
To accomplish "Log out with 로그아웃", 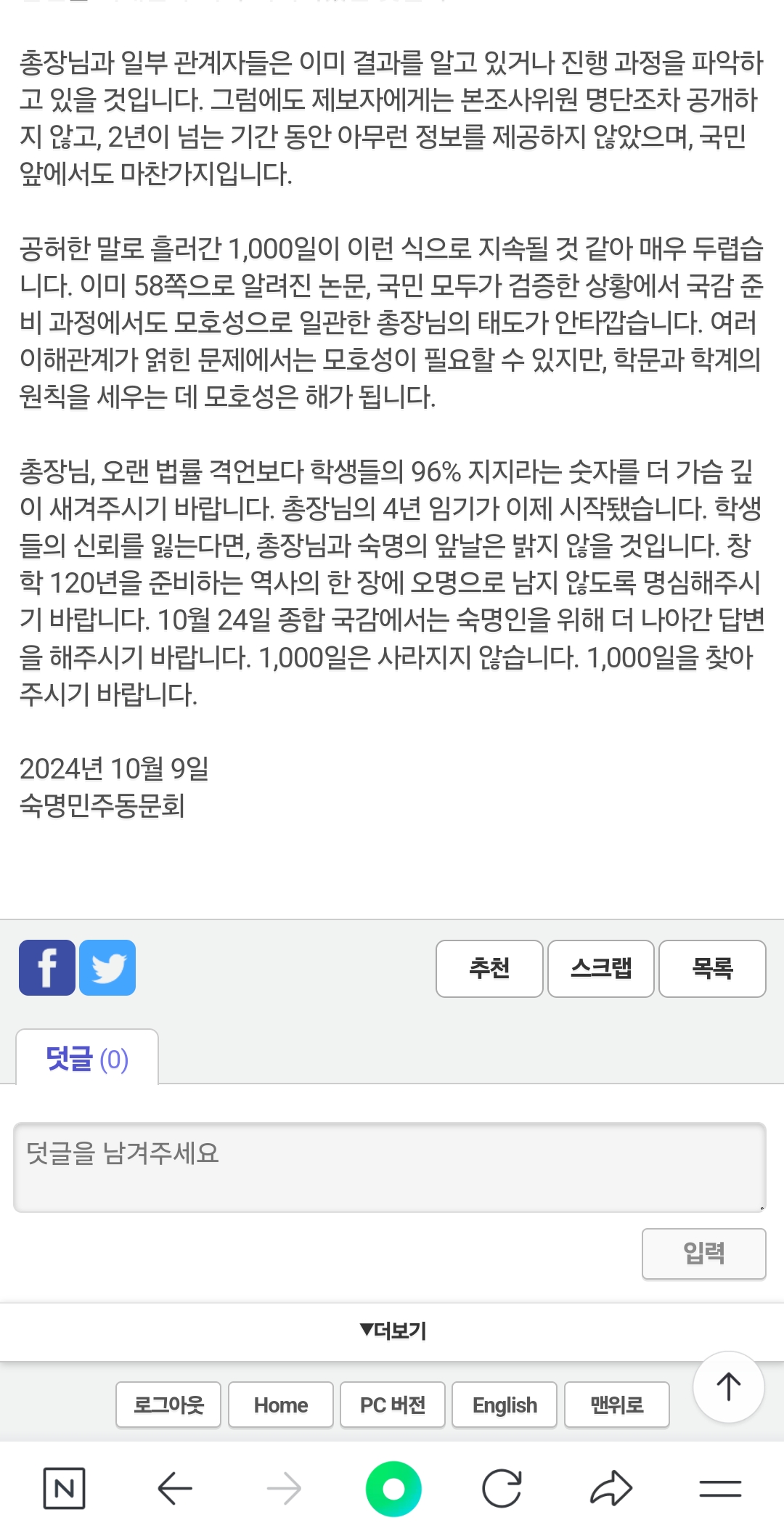I will pyautogui.click(x=168, y=1405).
